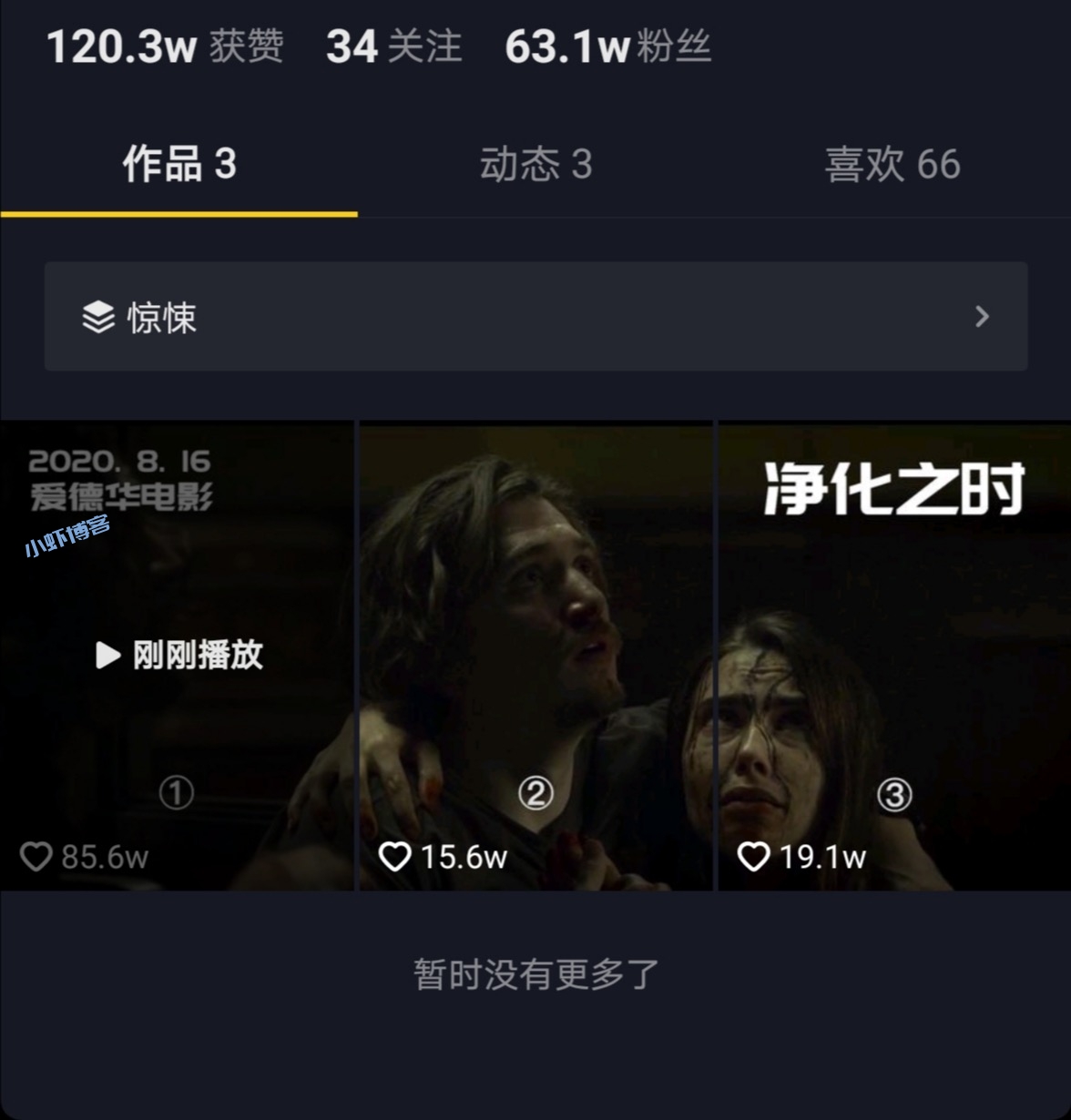Expand the 惊悚 collection via its chevron
Image resolution: width=1071 pixels, height=1120 pixels.
pyautogui.click(x=981, y=317)
